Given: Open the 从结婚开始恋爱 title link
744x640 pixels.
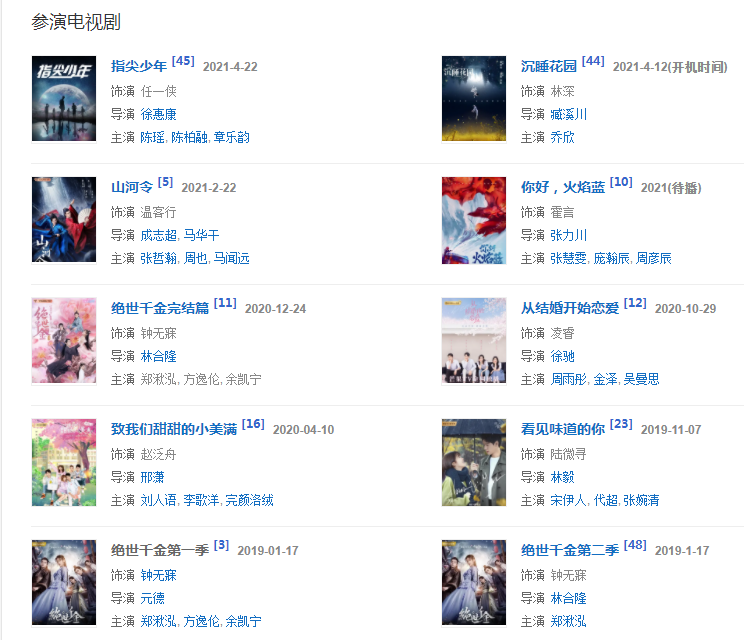Looking at the screenshot, I should tap(570, 309).
